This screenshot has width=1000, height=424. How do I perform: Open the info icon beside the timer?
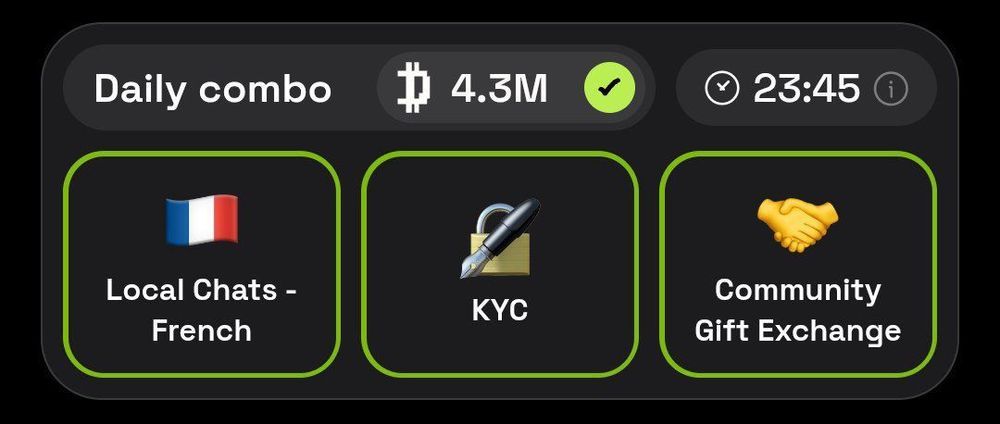(890, 90)
